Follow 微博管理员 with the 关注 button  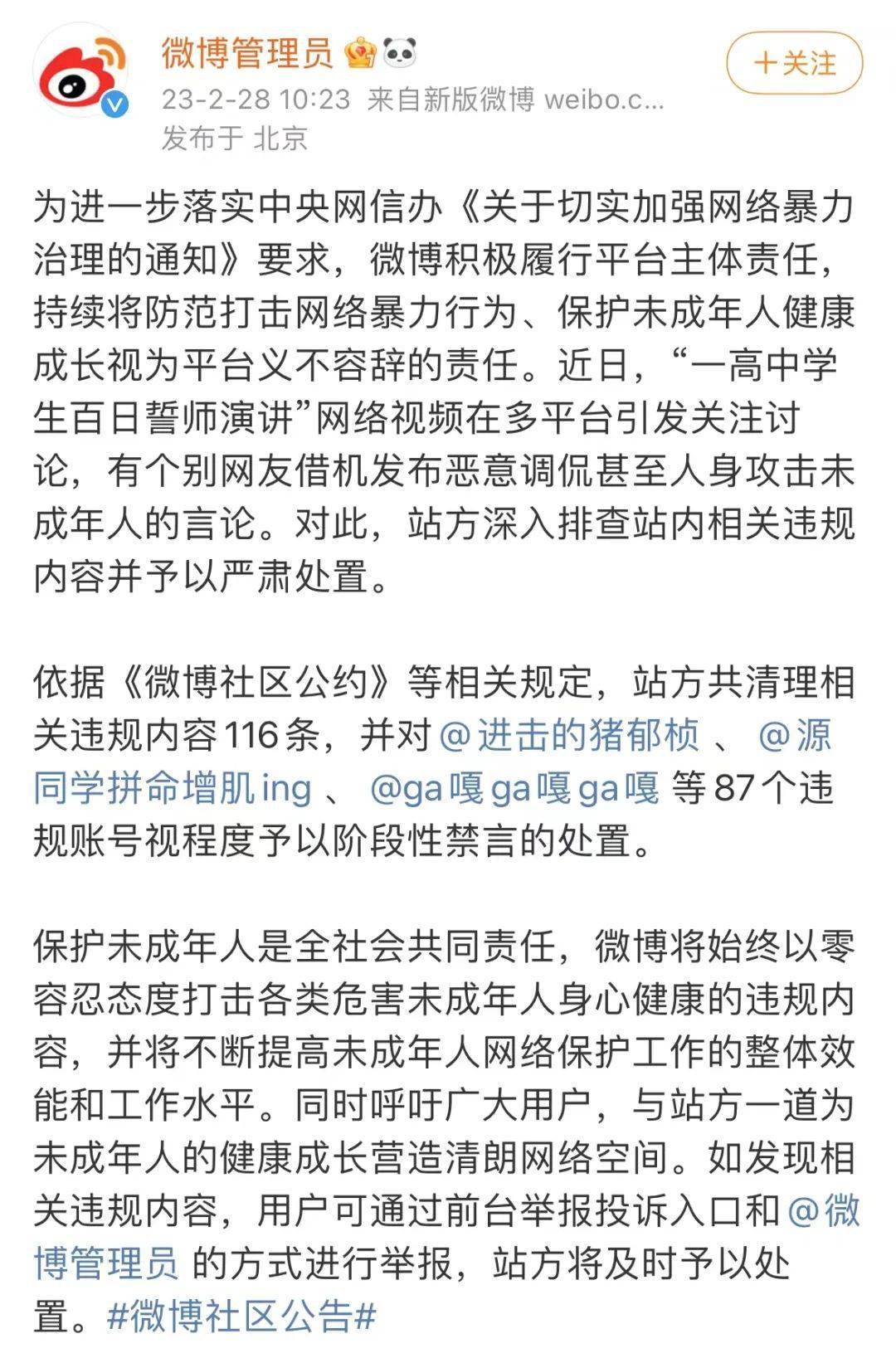click(x=794, y=64)
